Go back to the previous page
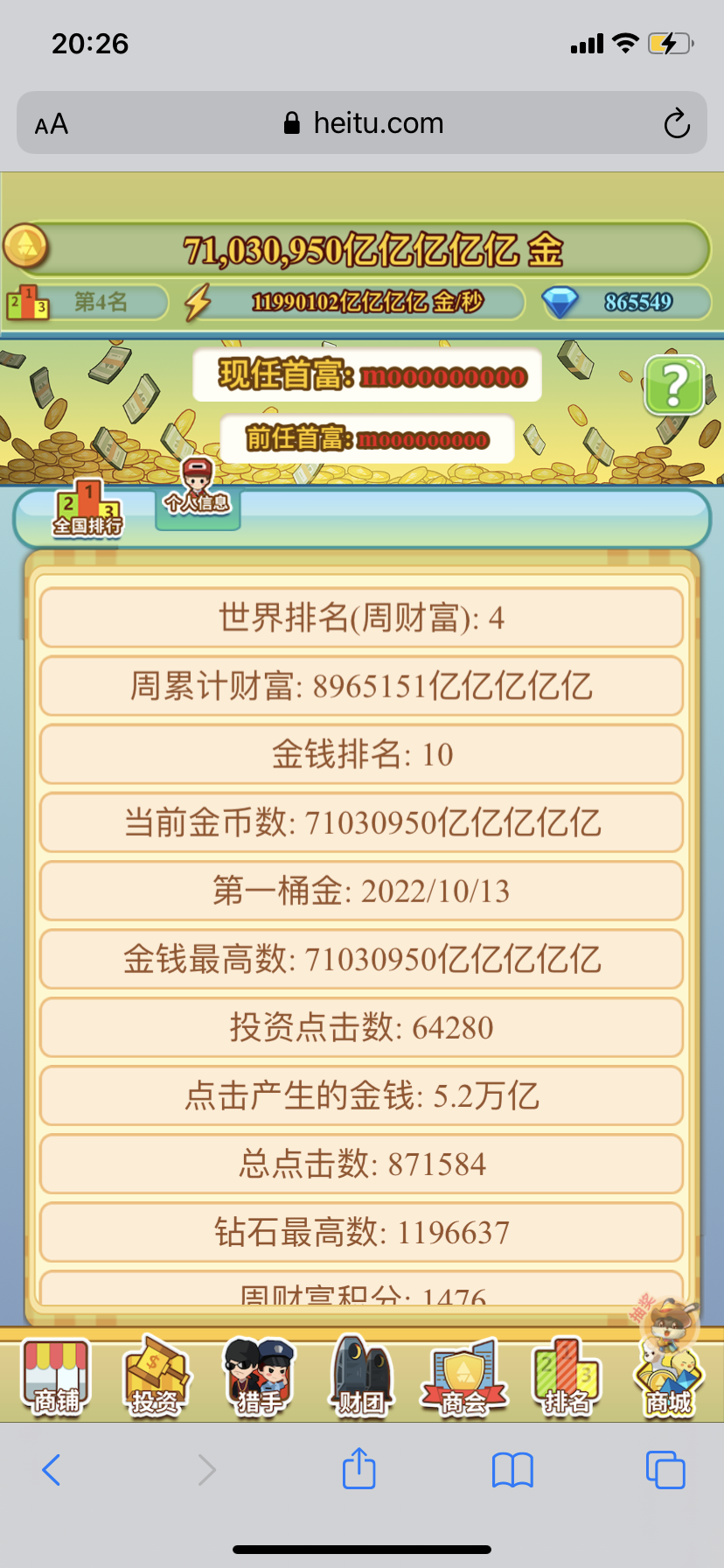The width and height of the screenshot is (724, 1568). point(52,1470)
